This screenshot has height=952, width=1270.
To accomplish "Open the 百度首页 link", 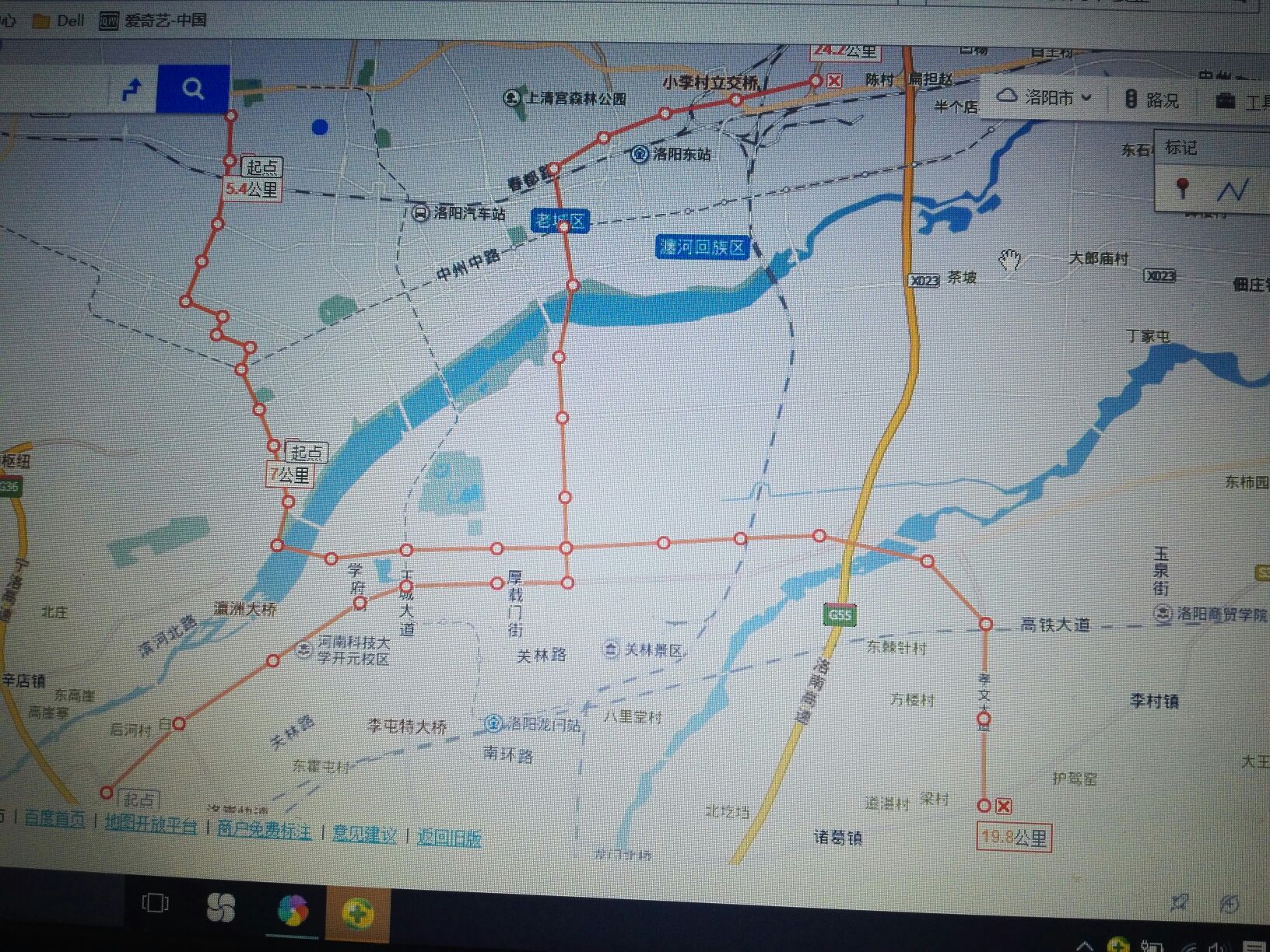I will pos(54,818).
